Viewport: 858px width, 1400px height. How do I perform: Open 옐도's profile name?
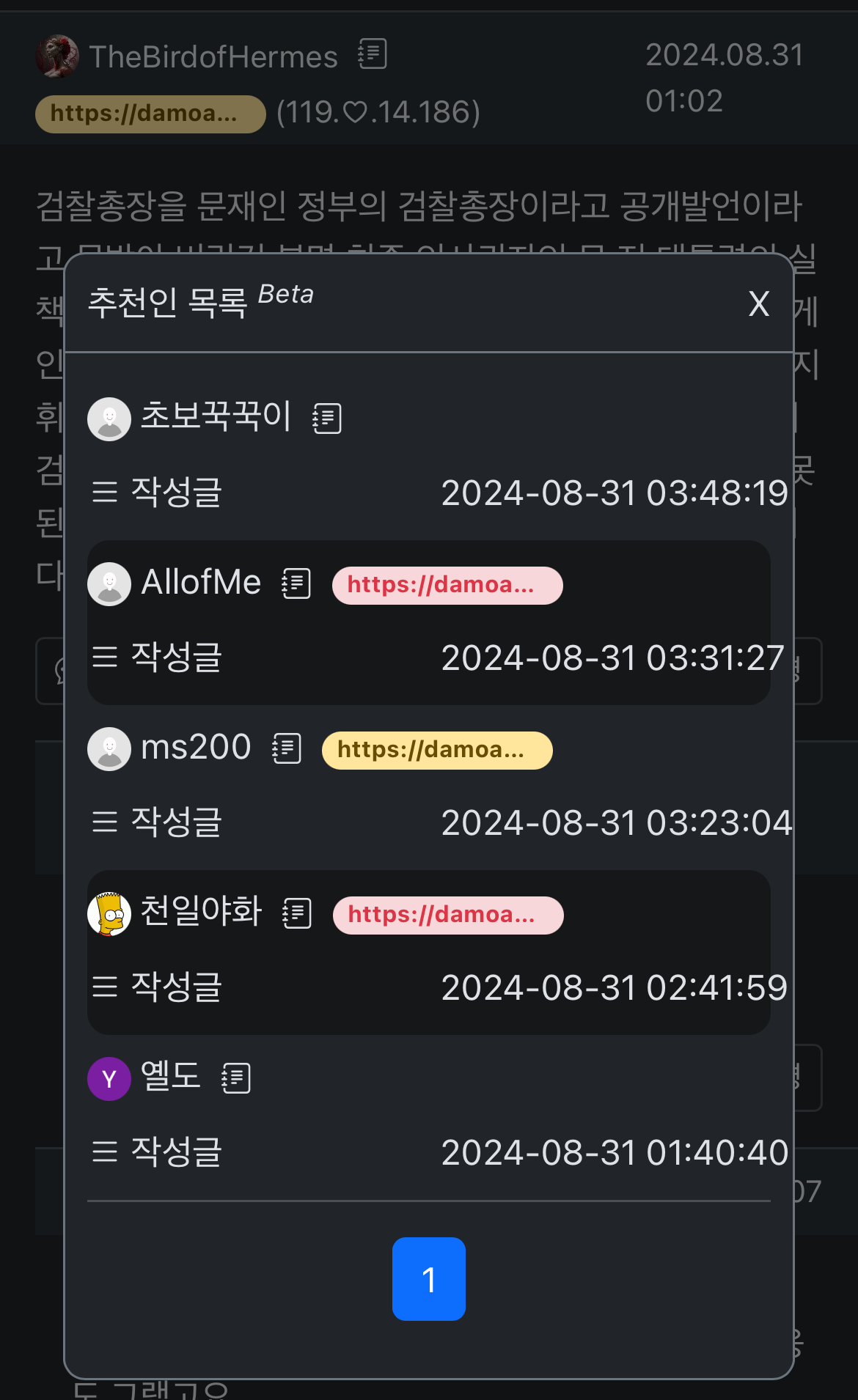[171, 1077]
